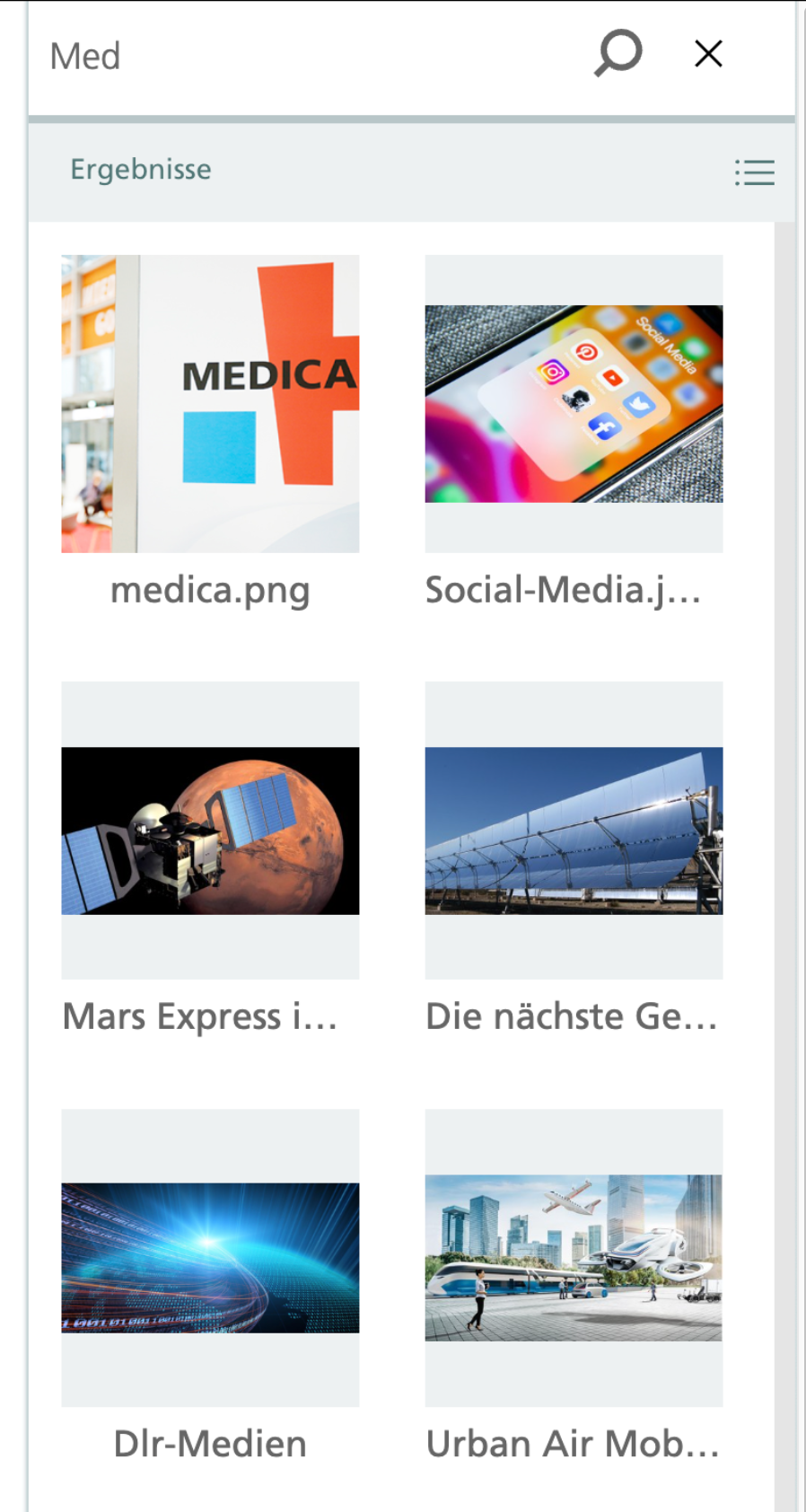Open the medica.png result
Image resolution: width=806 pixels, height=1512 pixels.
tap(210, 404)
